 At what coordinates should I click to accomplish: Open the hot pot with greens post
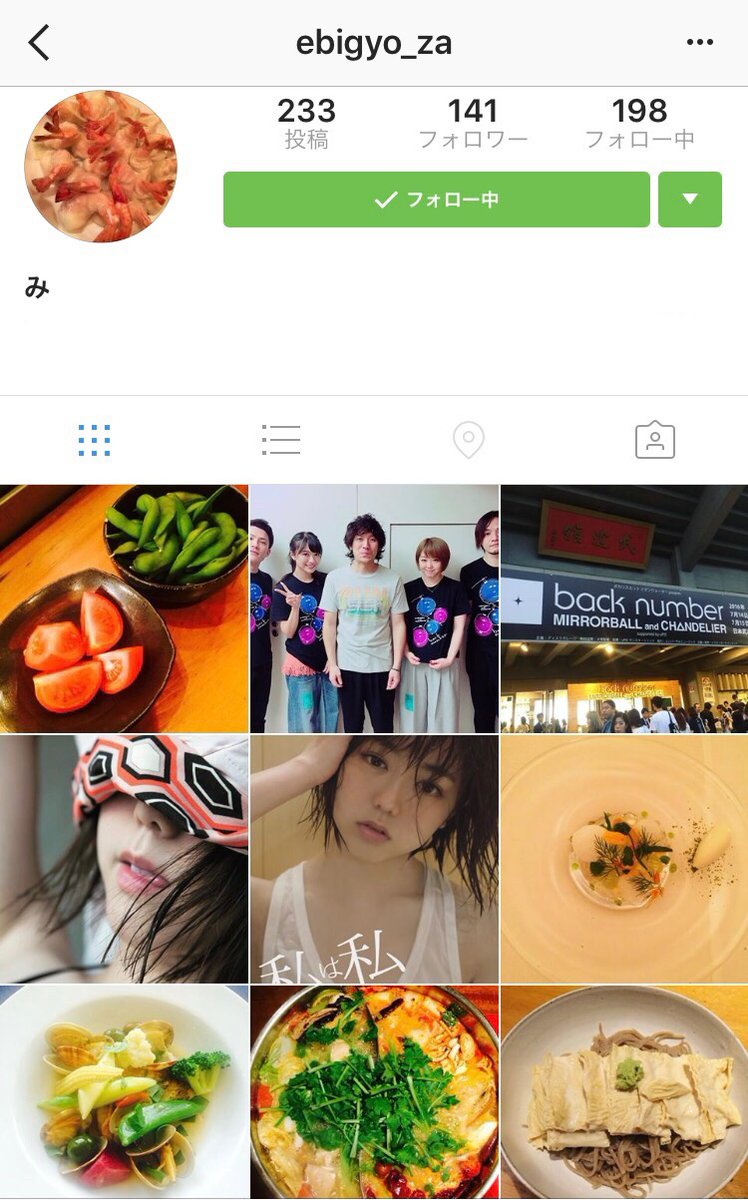[374, 1092]
